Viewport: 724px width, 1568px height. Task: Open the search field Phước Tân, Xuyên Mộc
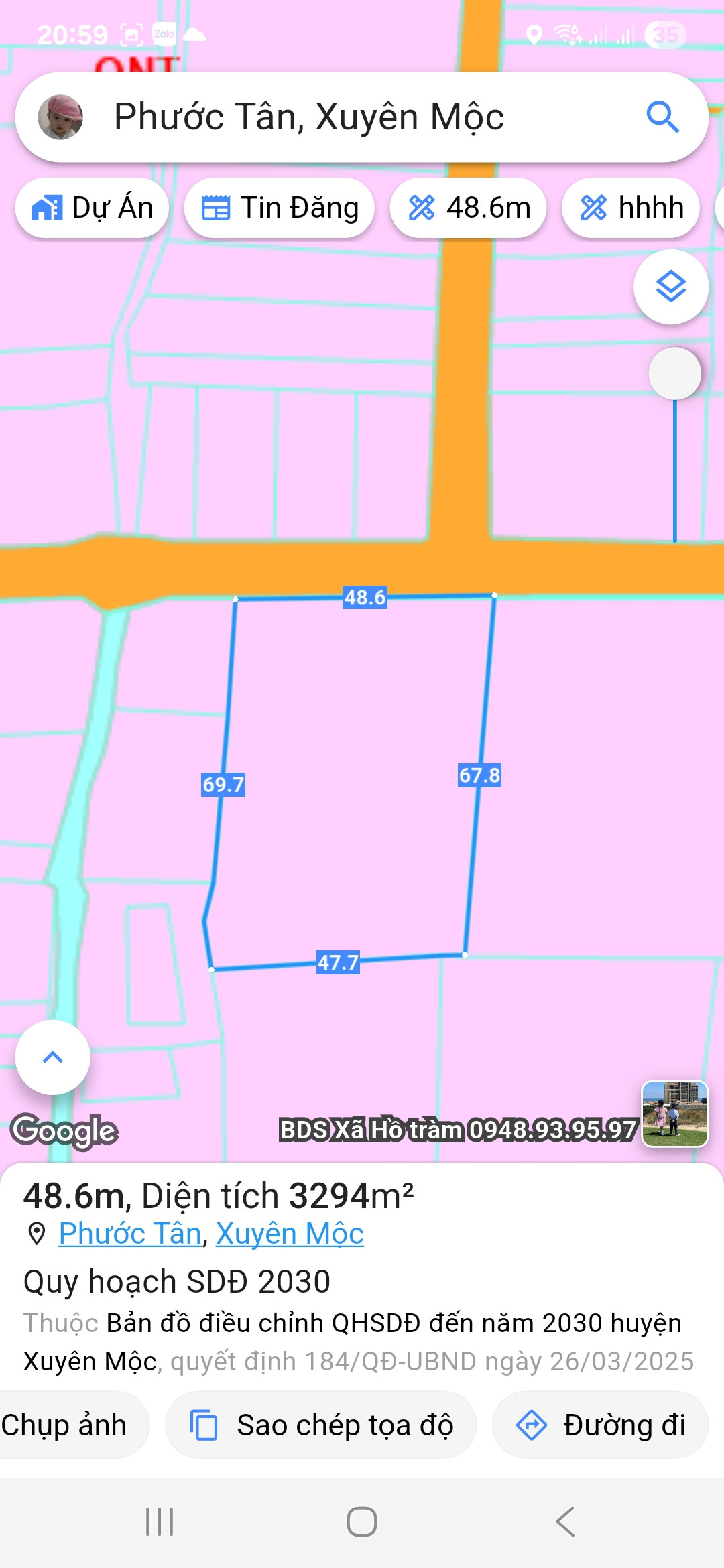(349, 117)
